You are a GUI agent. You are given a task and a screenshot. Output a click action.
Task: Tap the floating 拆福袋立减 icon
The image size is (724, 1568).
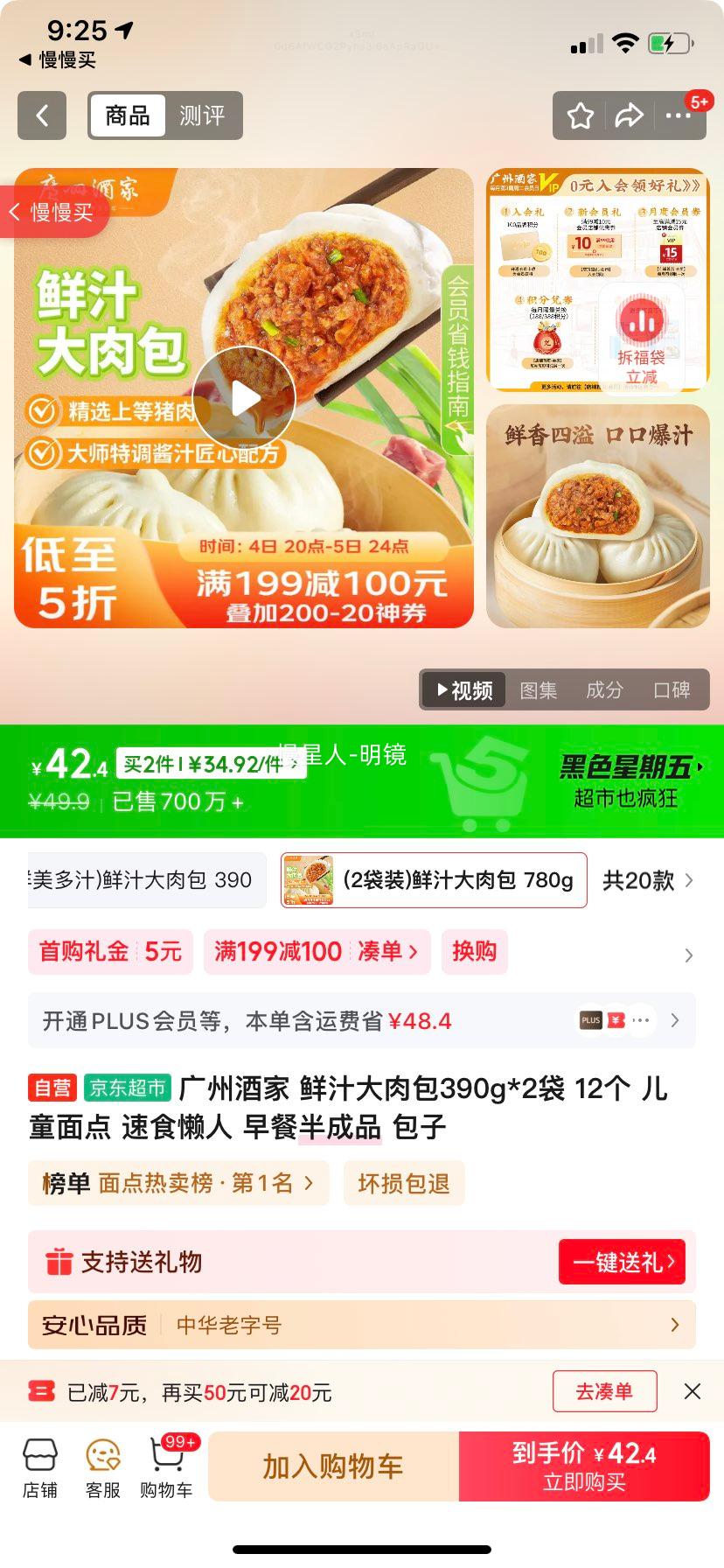click(x=643, y=337)
